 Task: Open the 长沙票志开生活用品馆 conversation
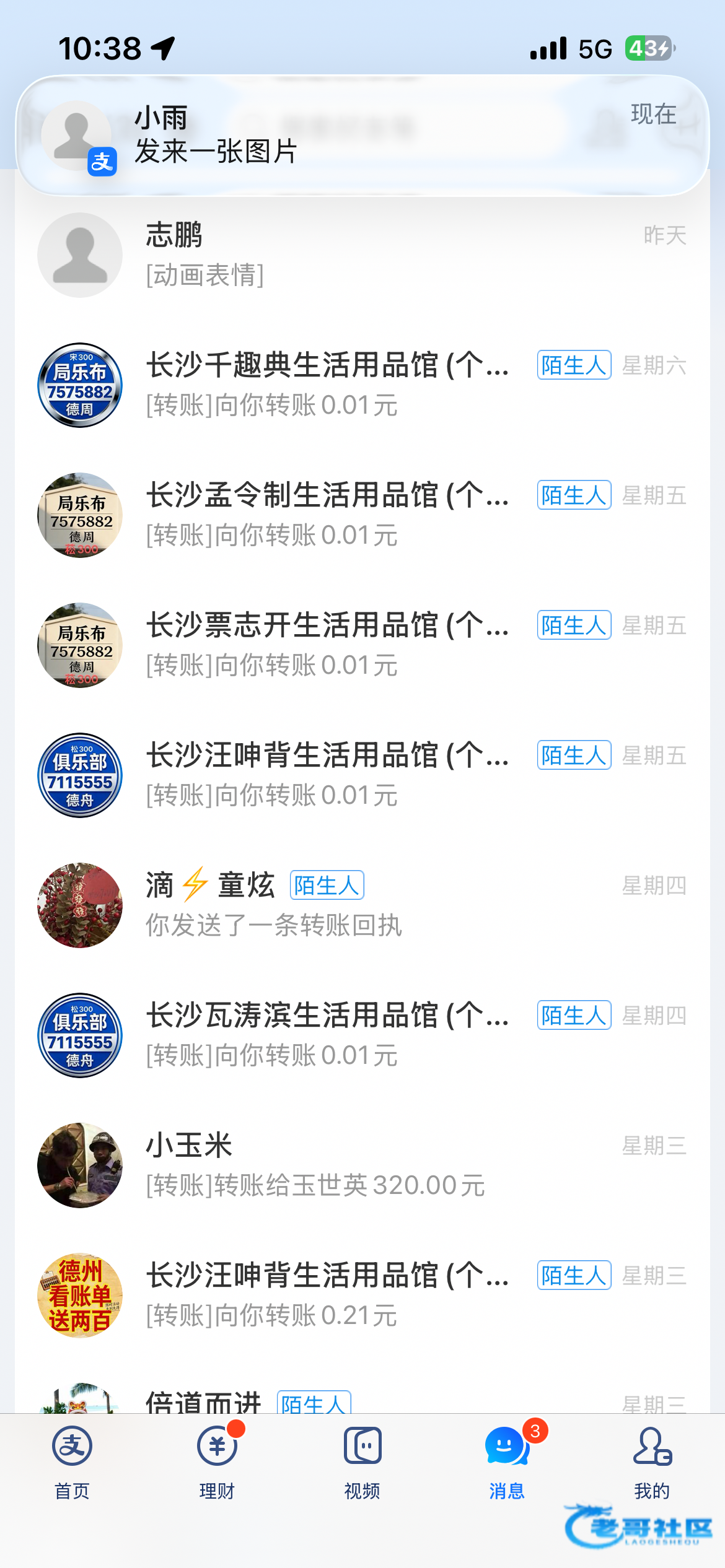click(x=362, y=645)
